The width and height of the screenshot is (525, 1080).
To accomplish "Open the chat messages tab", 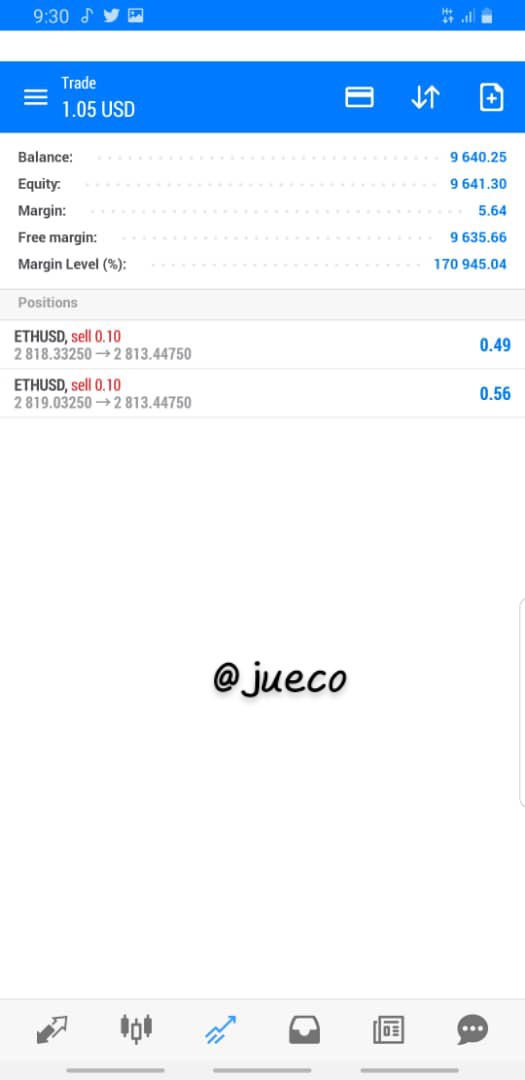I will (473, 1030).
